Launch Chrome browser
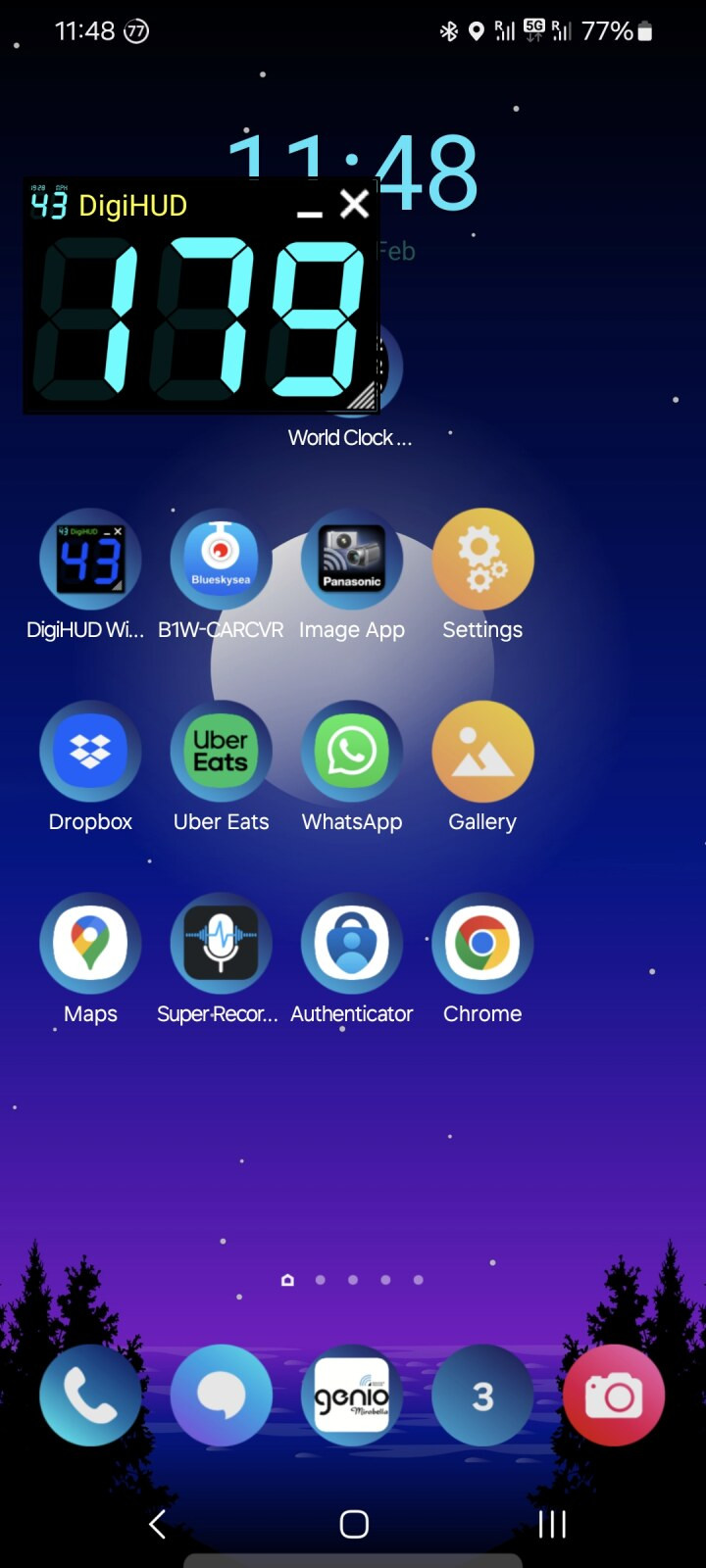This screenshot has height=1568, width=706. tap(482, 943)
